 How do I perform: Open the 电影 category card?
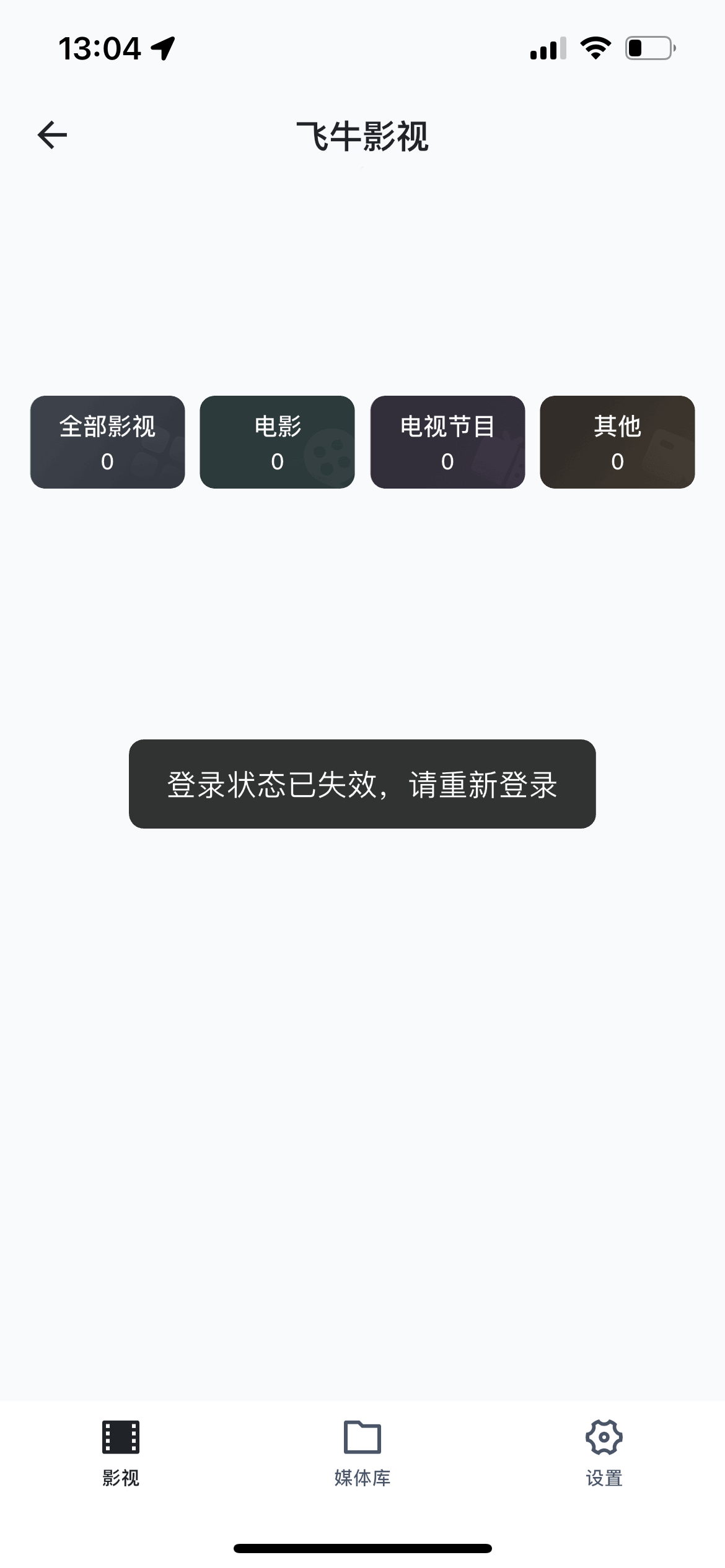tap(277, 442)
